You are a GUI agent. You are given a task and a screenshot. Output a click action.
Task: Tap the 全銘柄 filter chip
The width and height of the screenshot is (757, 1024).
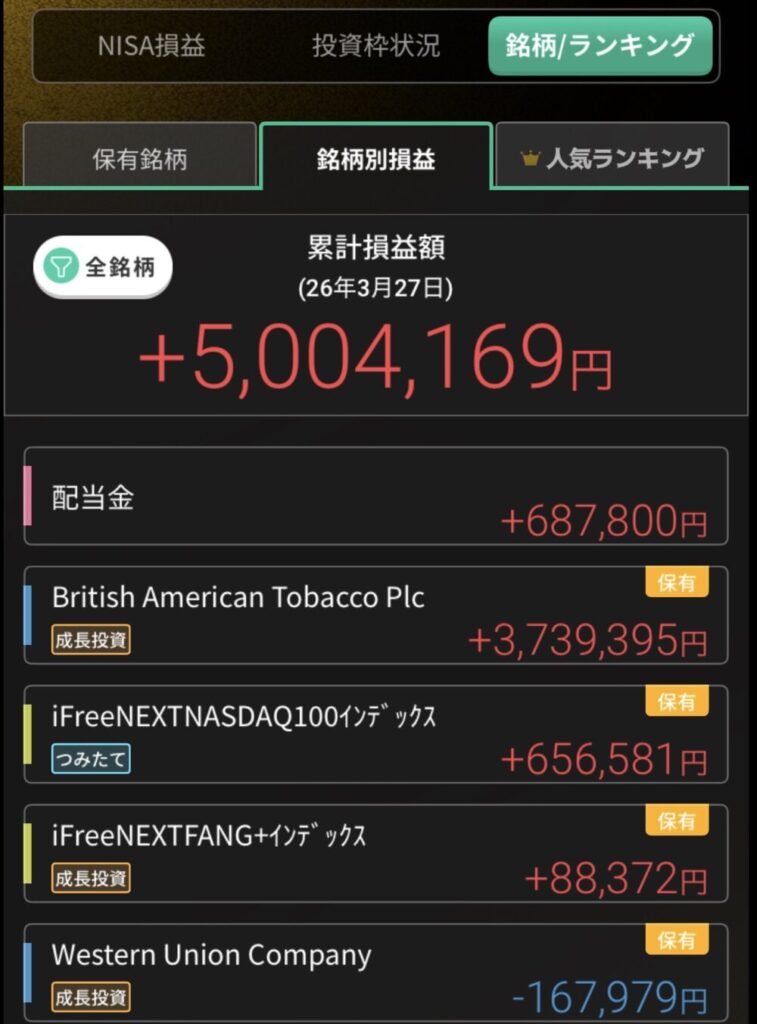[x=103, y=267]
